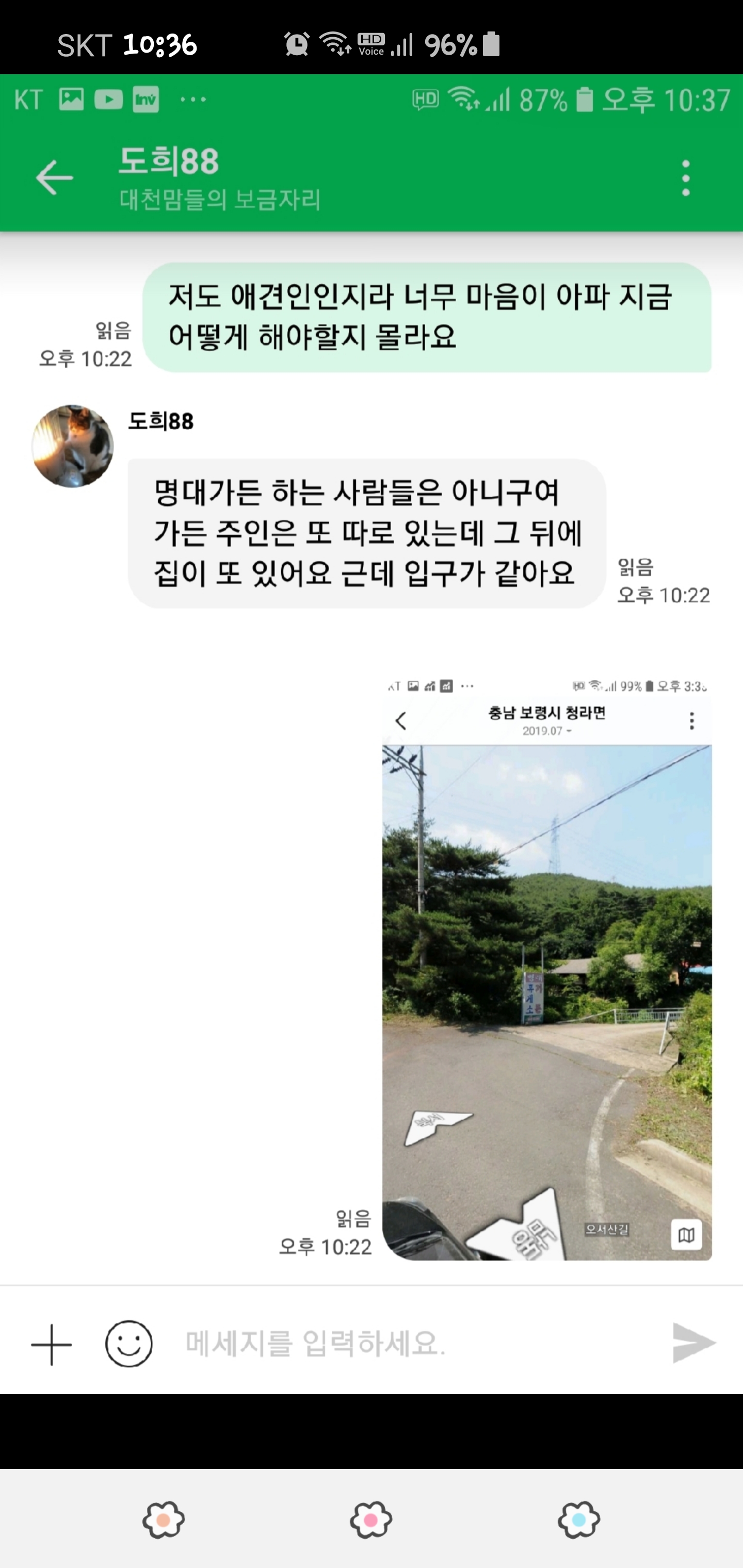View 도희88's profile picture
This screenshot has height=1568, width=743.
pyautogui.click(x=72, y=446)
